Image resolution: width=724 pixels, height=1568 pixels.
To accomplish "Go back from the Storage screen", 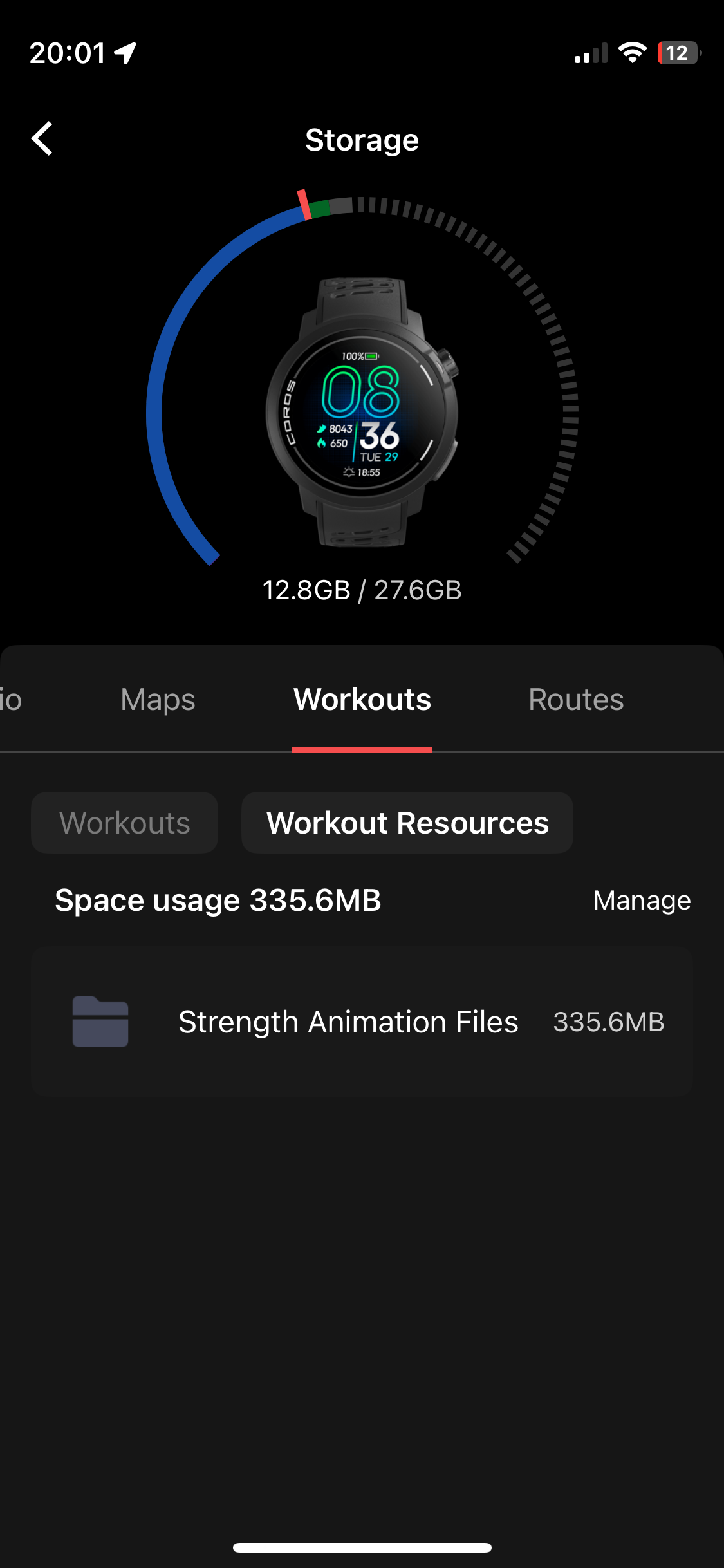I will [x=42, y=139].
